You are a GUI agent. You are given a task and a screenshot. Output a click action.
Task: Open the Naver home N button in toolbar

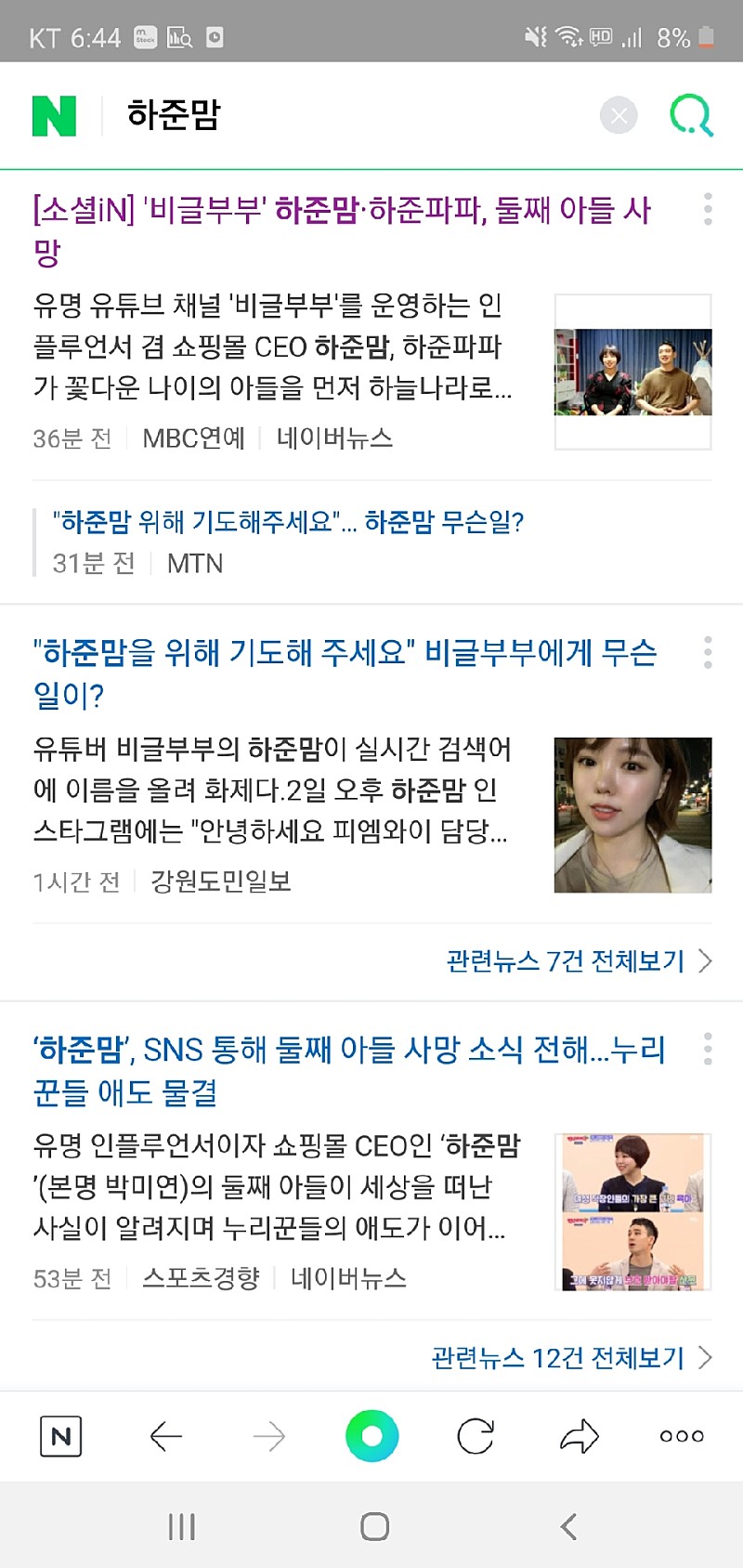coord(61,1437)
